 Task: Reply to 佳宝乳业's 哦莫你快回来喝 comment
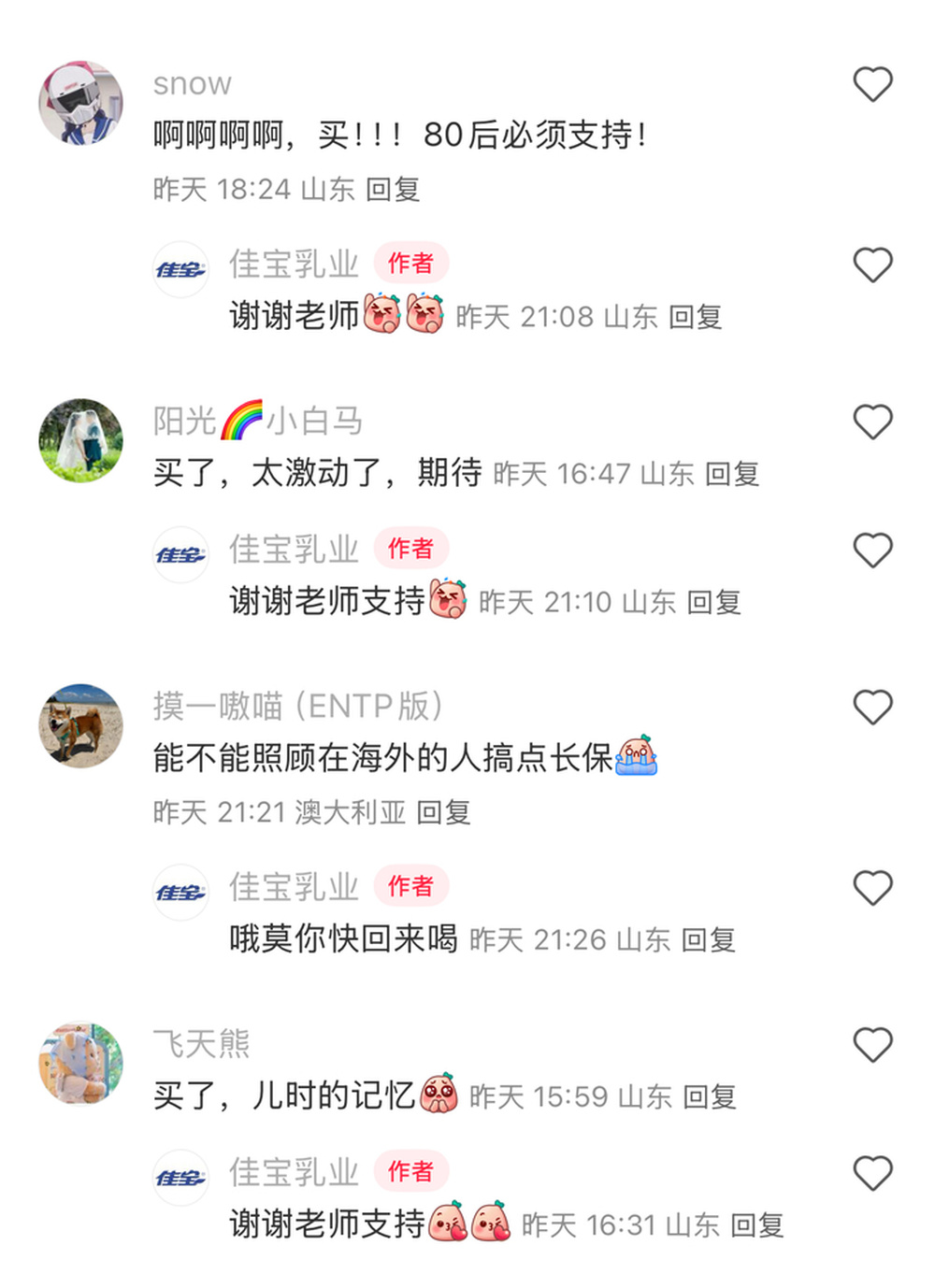708,940
